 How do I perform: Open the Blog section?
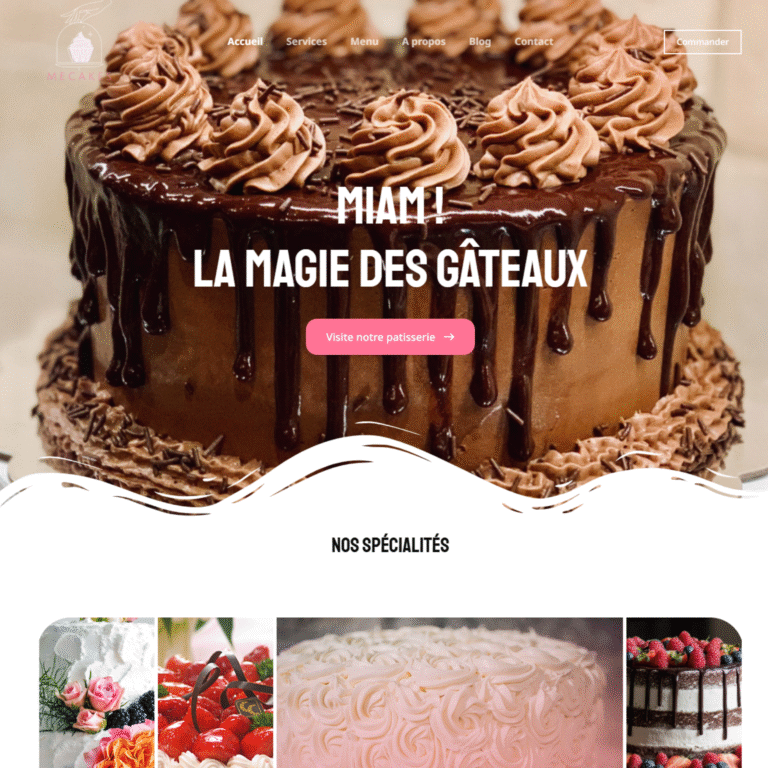click(480, 42)
